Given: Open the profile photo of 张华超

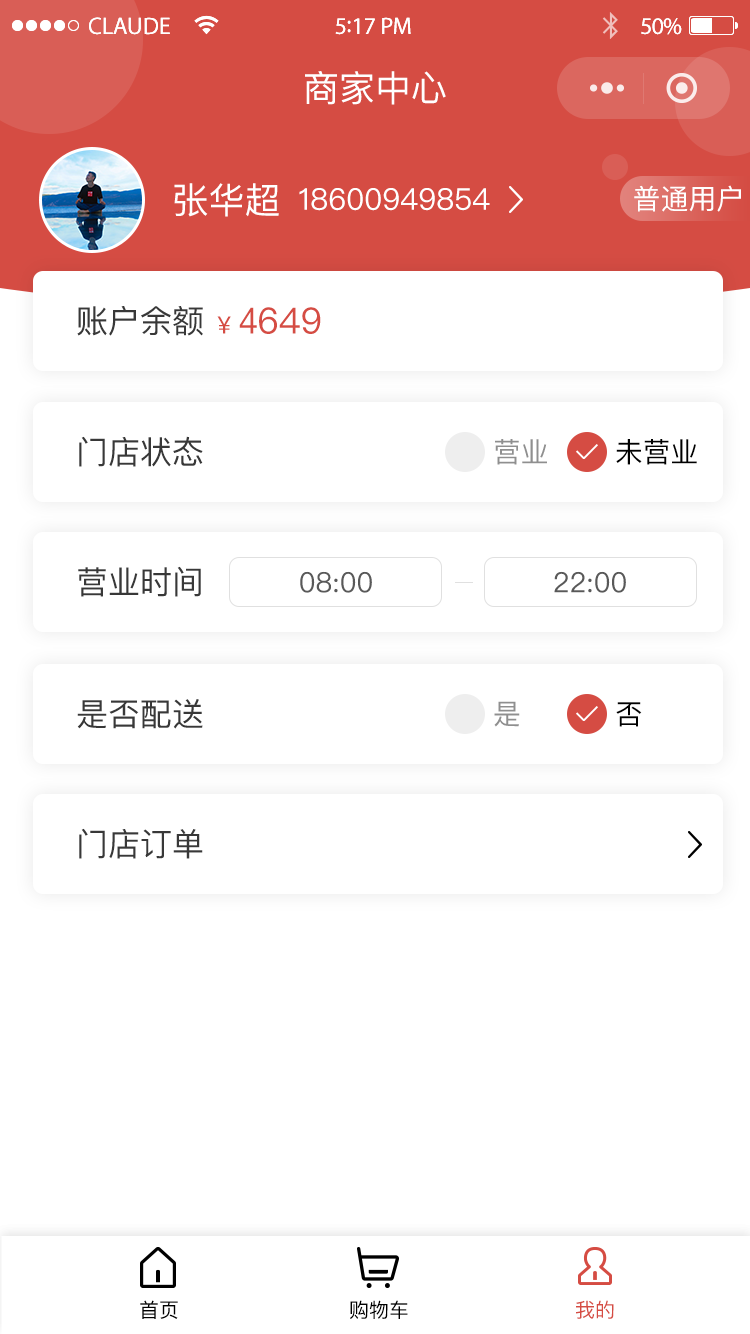Looking at the screenshot, I should 92,200.
